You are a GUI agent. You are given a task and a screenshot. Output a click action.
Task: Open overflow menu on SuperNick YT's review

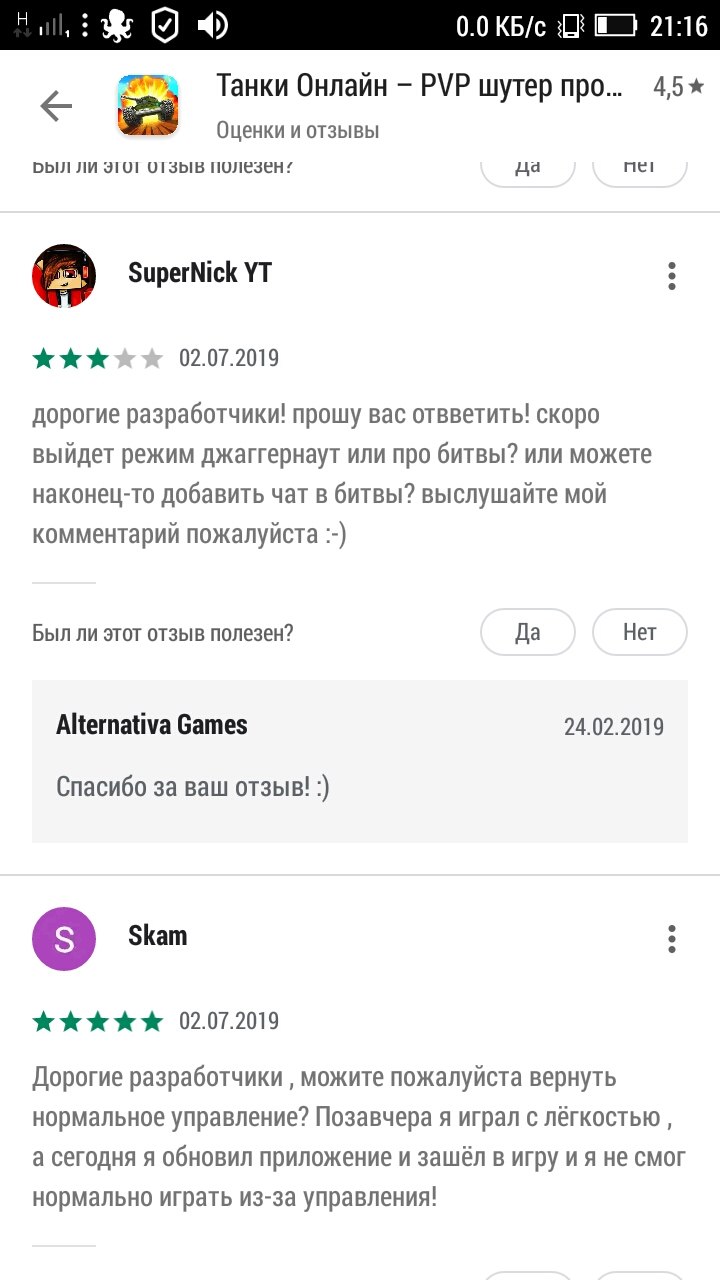(x=672, y=275)
